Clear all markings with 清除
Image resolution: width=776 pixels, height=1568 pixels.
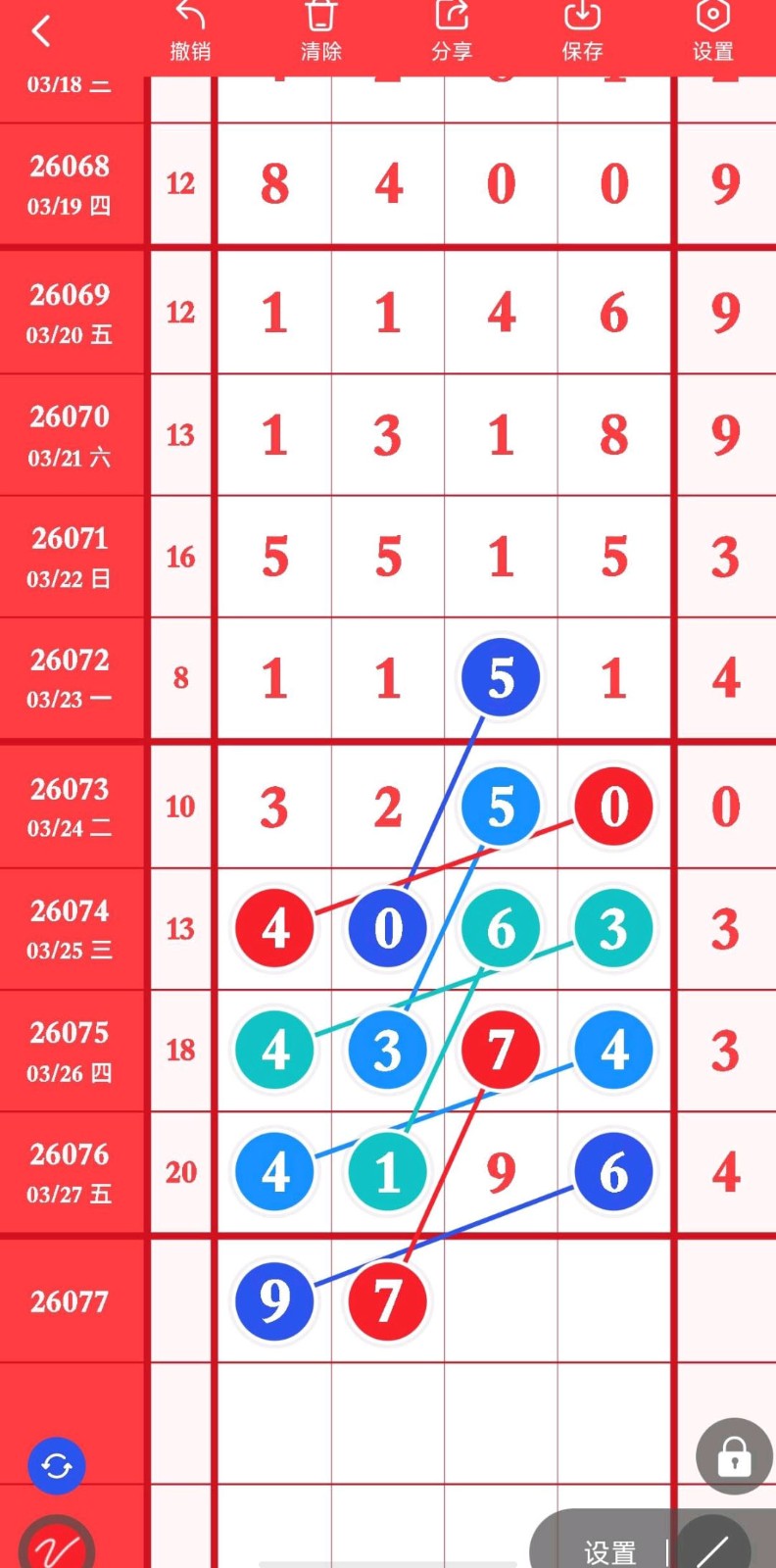point(320,31)
